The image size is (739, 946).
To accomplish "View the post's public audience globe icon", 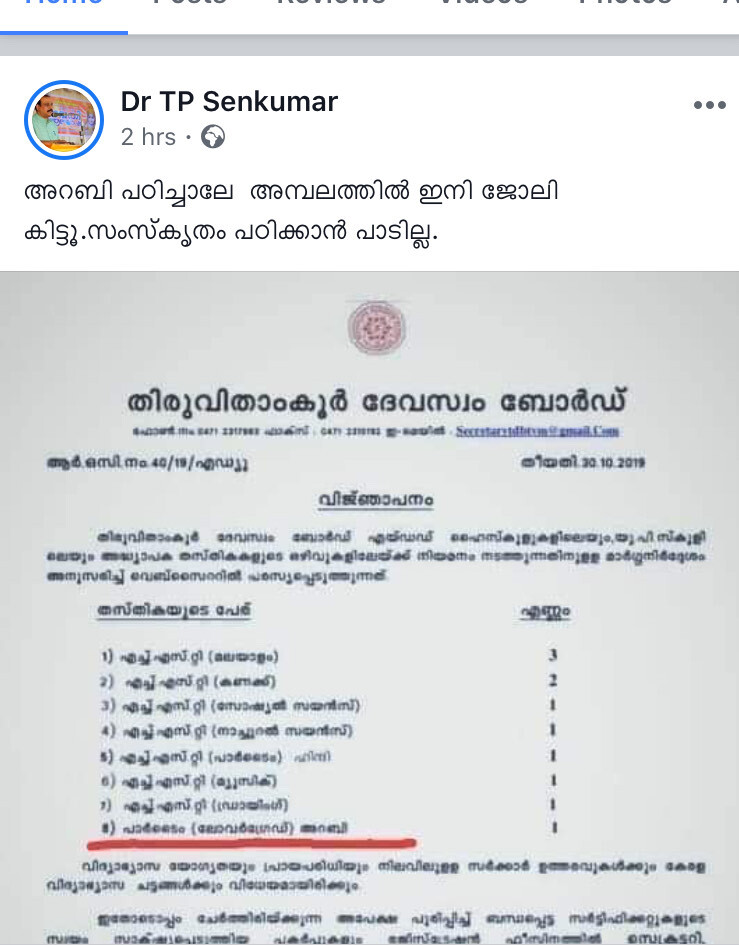I will (213, 137).
